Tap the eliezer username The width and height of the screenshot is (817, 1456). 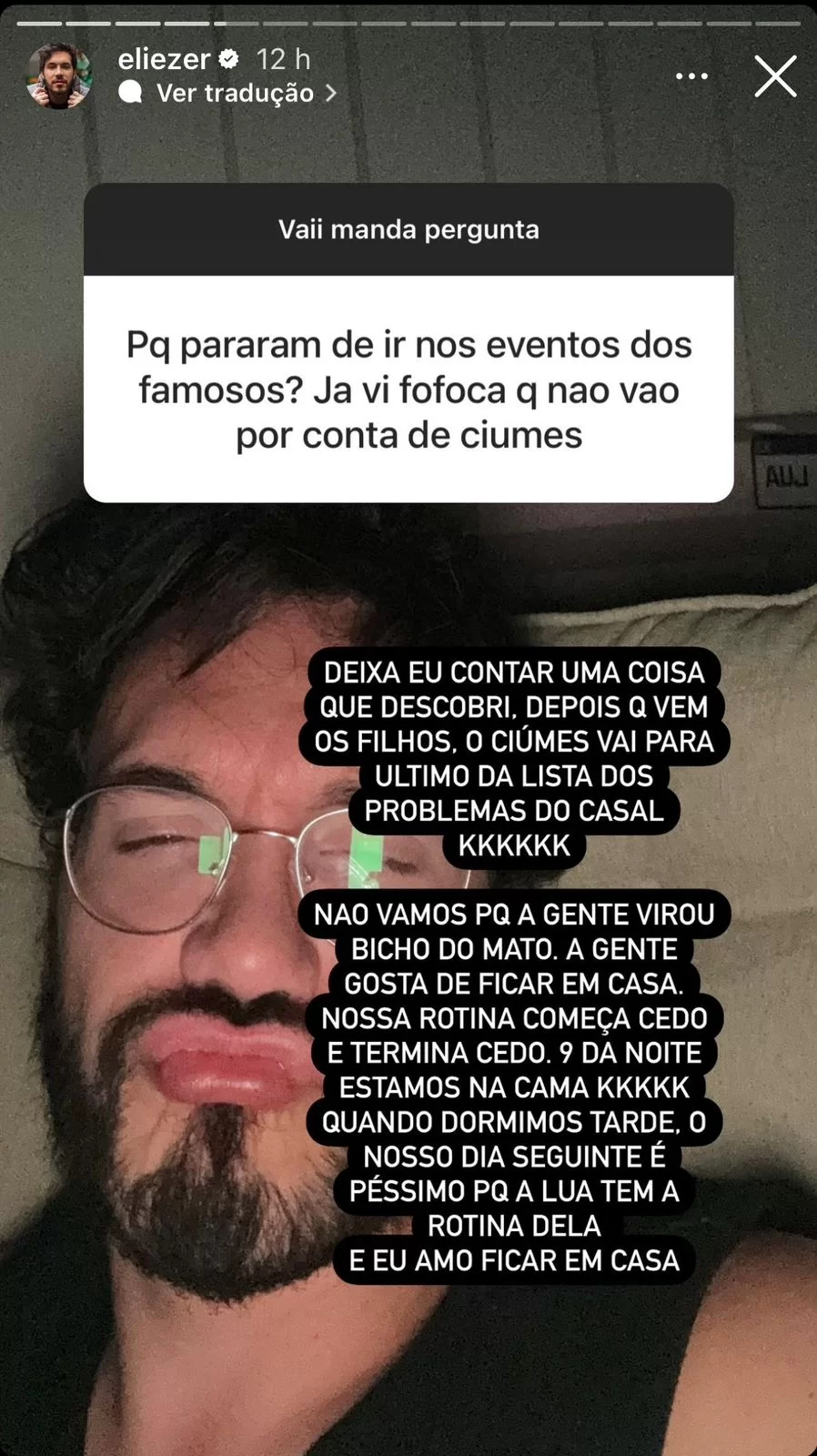coord(165,59)
